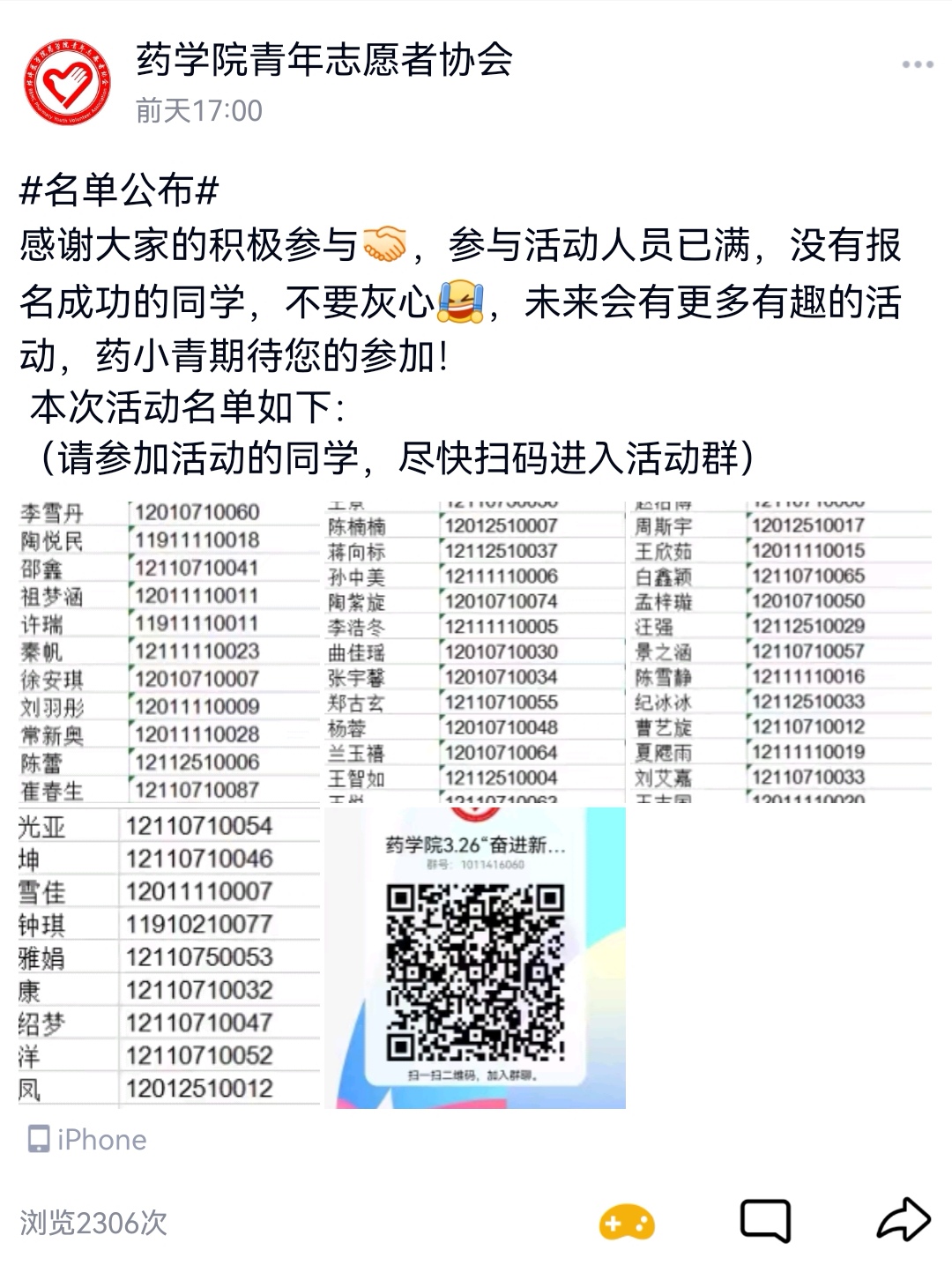952x1280 pixels.
Task: Comment on this post
Action: pyautogui.click(x=765, y=1221)
